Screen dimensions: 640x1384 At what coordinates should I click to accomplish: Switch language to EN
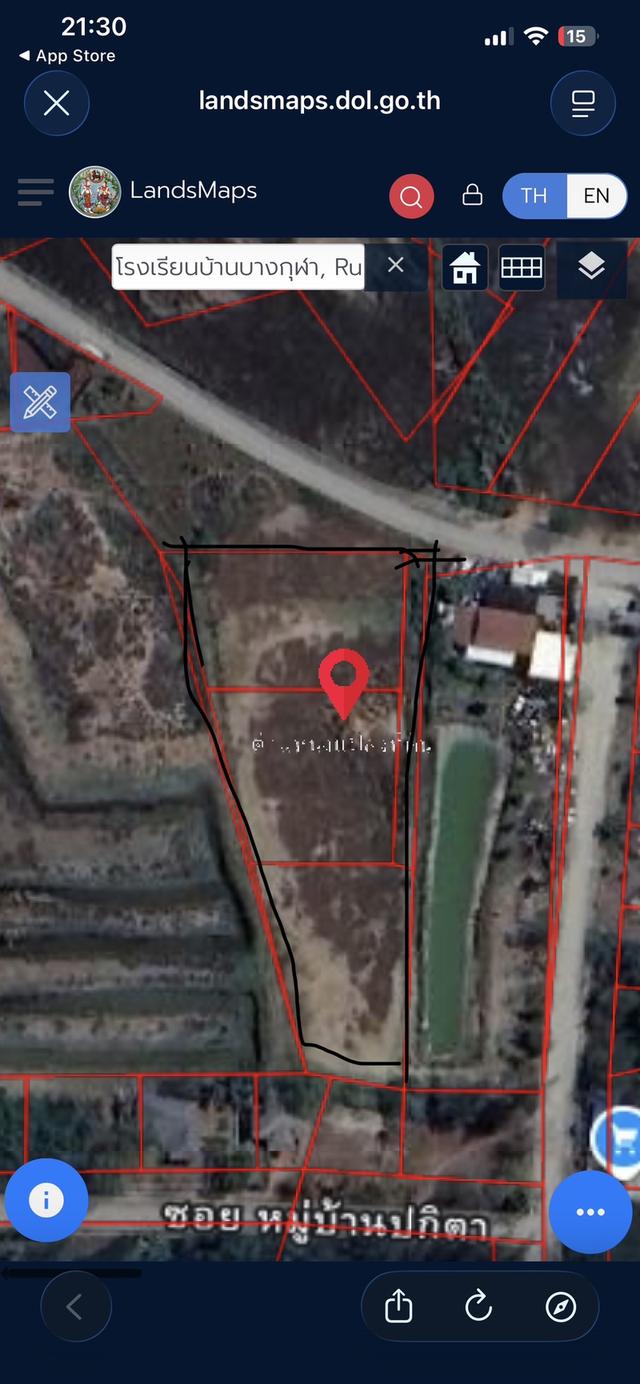pos(596,195)
